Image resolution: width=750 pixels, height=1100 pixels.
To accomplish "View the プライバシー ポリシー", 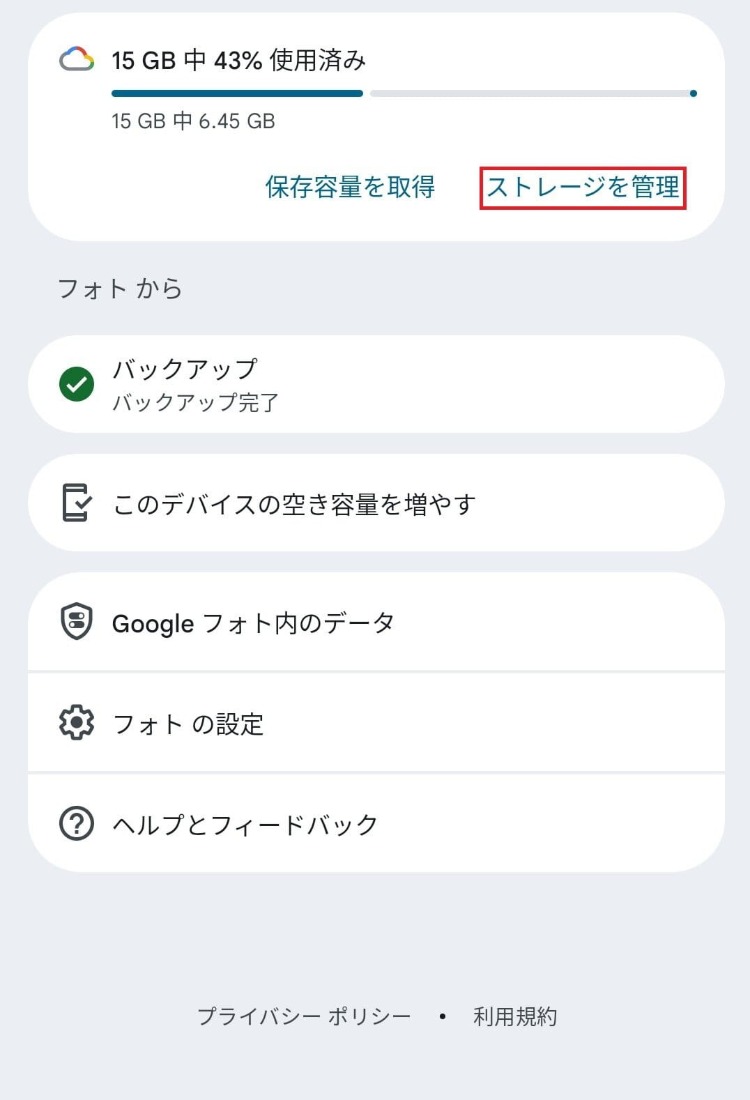I will coord(303,1017).
